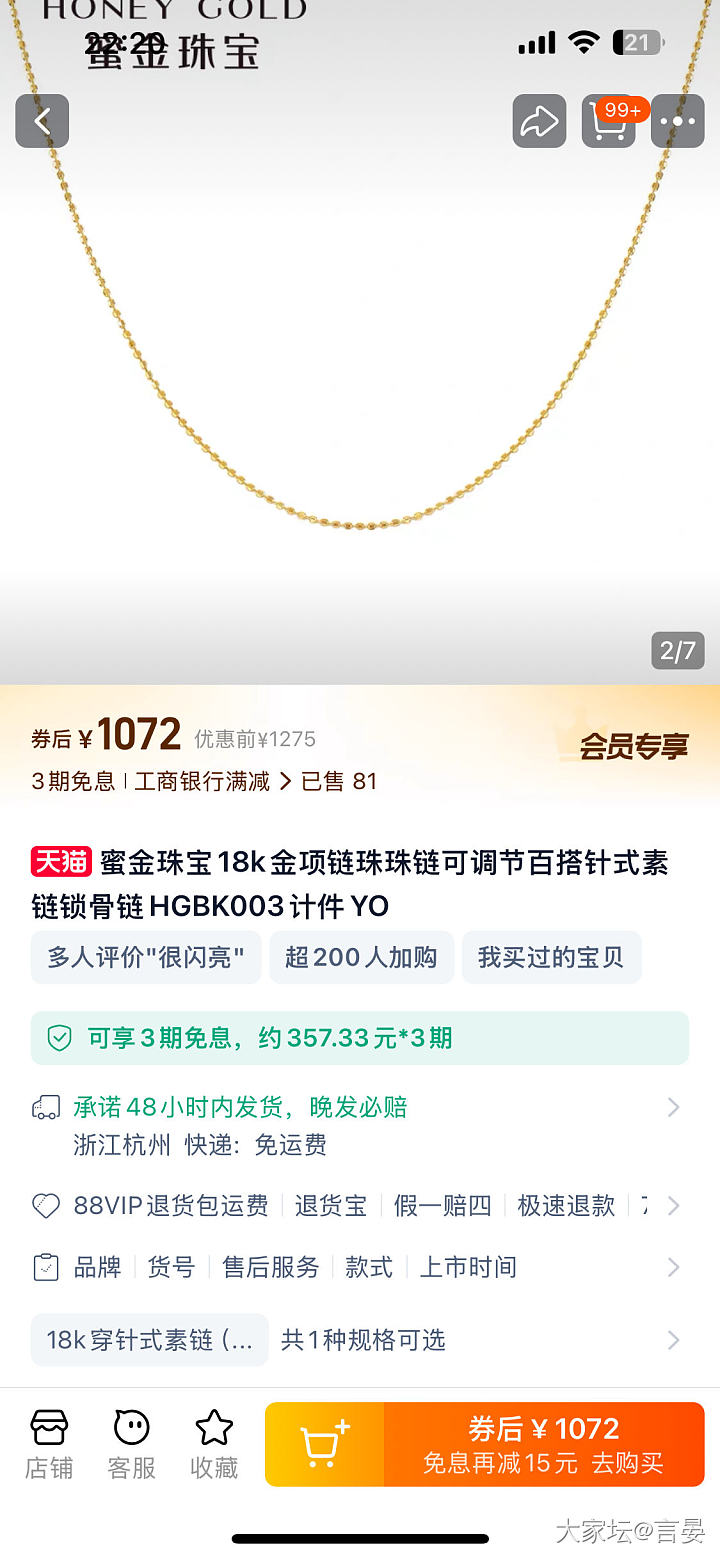Open the 88VIP退货包运费 service guarantees row
This screenshot has height=1559, width=720.
[x=360, y=1206]
